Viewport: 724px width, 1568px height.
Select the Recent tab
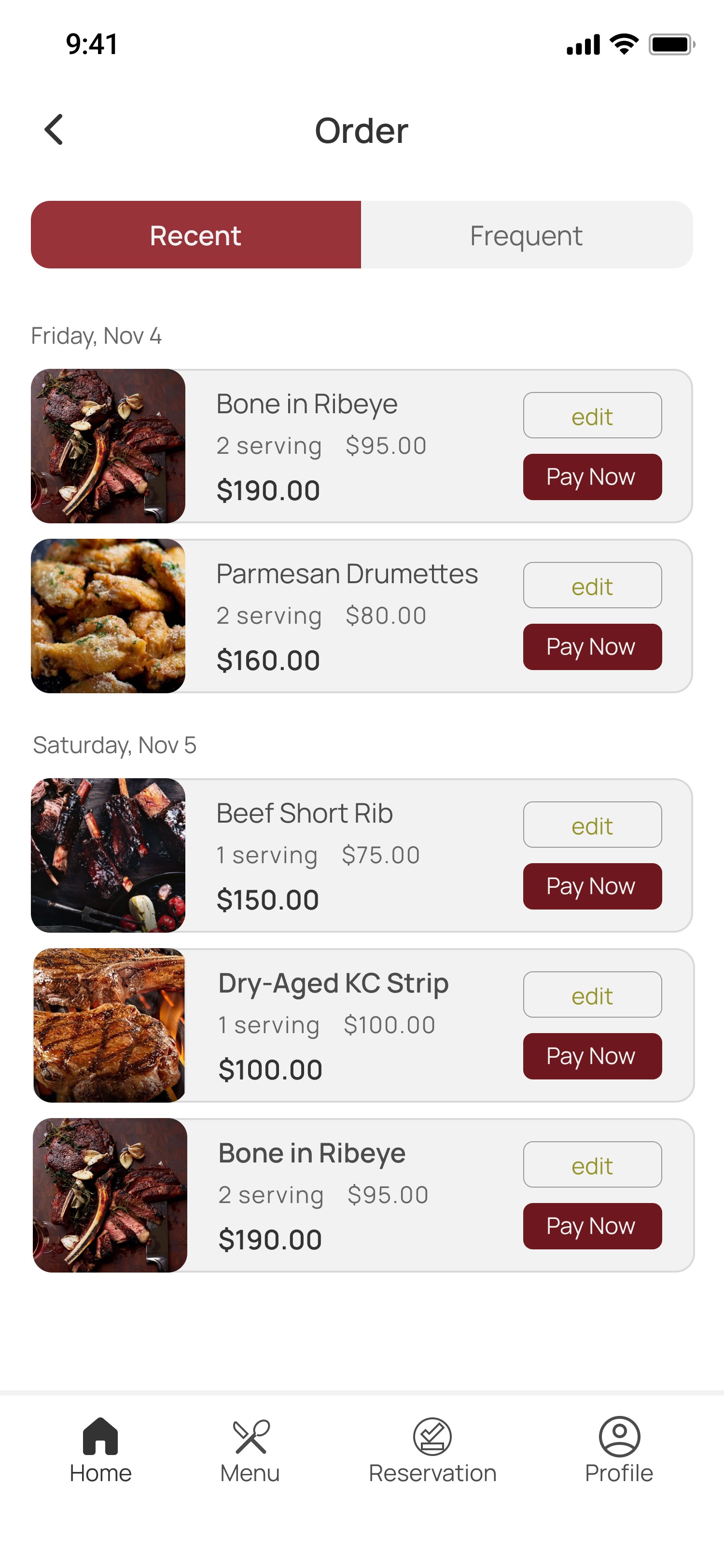196,235
